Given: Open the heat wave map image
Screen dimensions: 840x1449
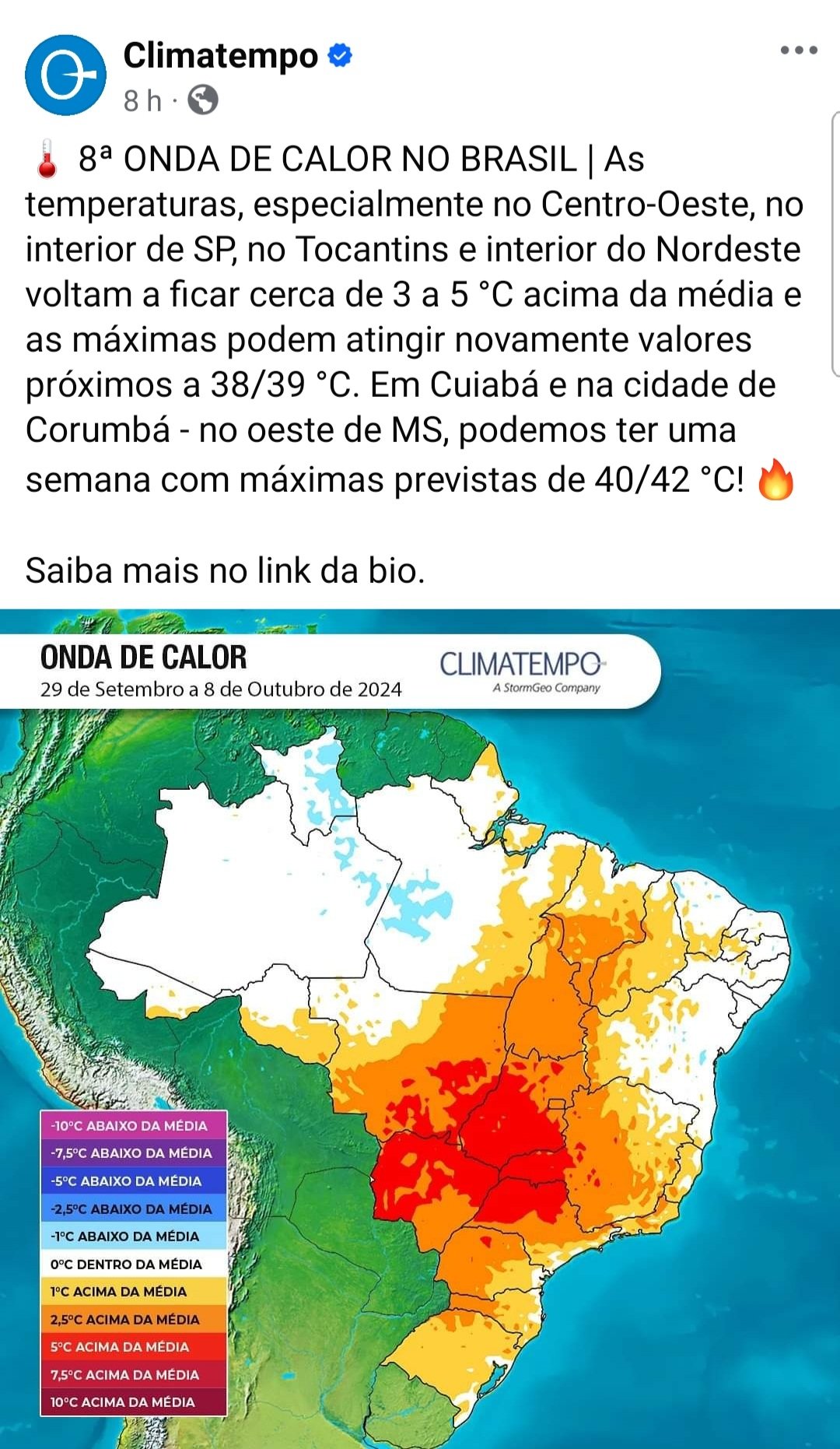Looking at the screenshot, I should click(420, 1028).
